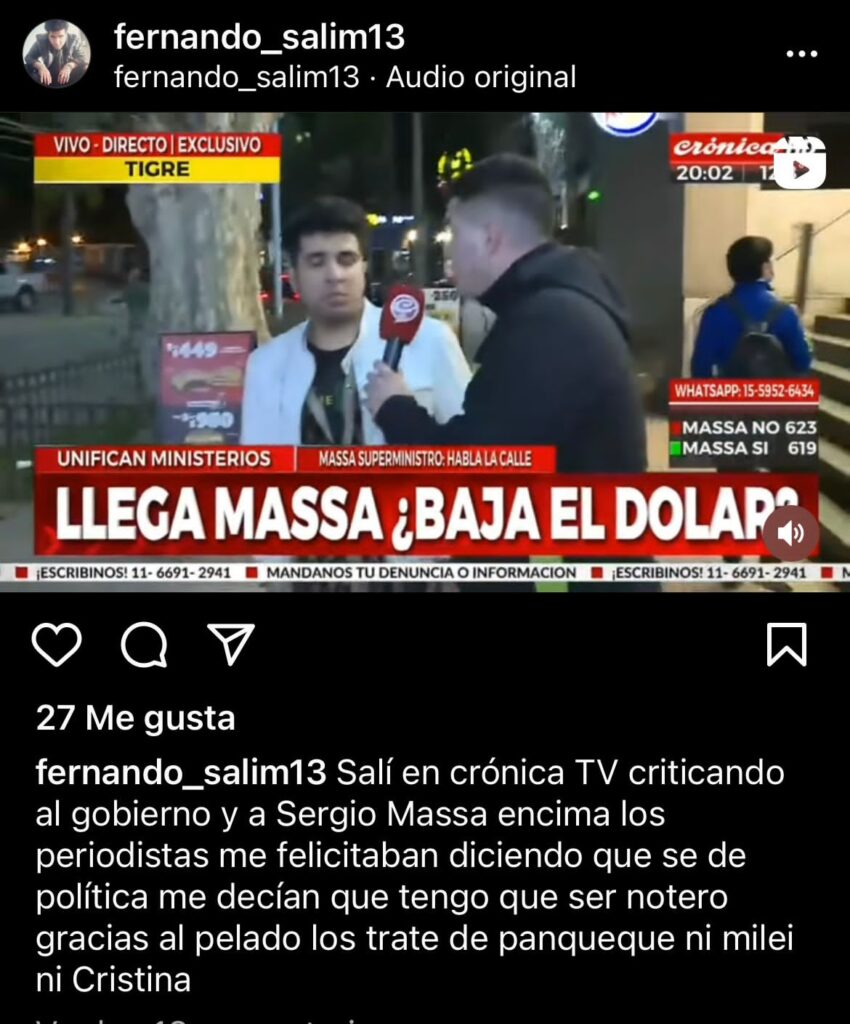Share the post via paper plane icon

pos(231,645)
